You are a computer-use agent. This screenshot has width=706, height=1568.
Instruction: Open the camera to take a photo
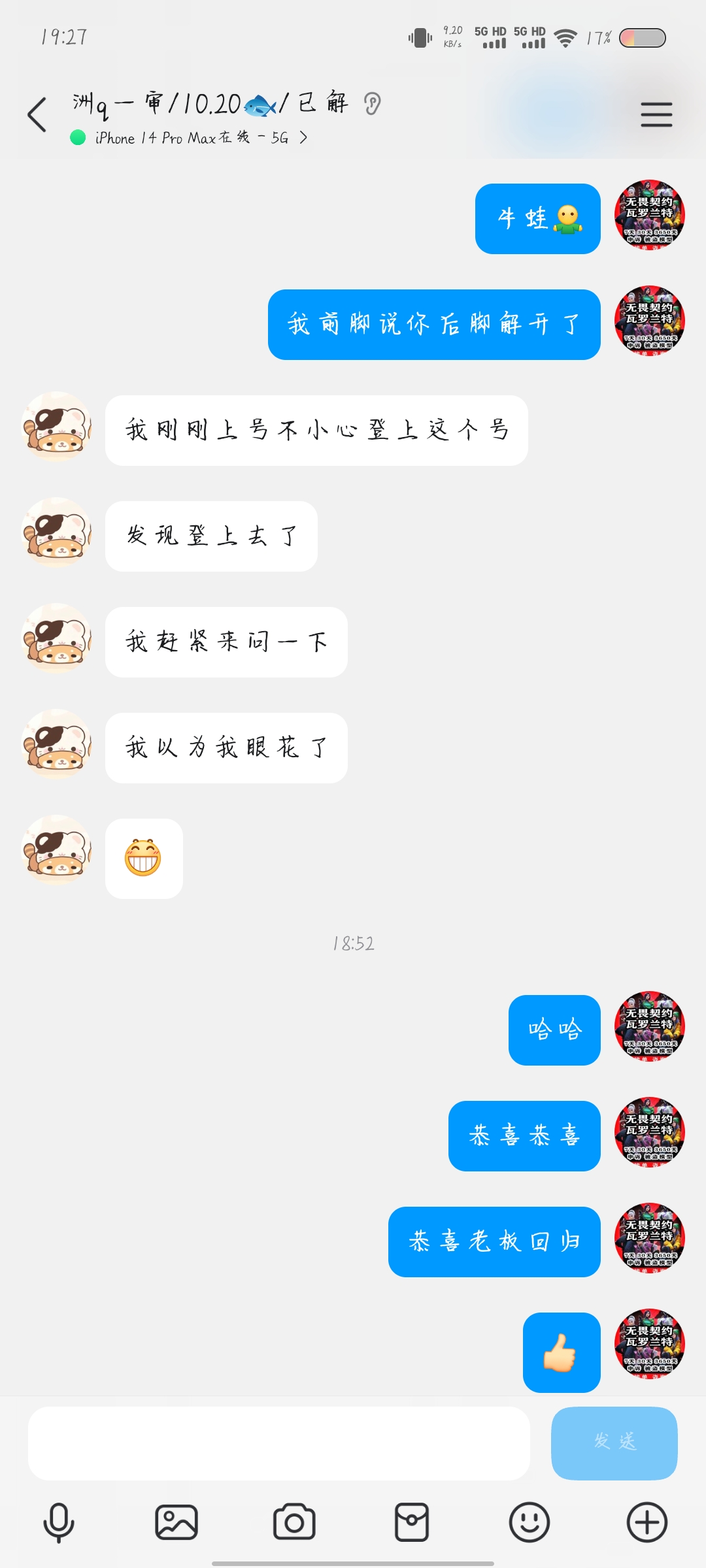294,1522
